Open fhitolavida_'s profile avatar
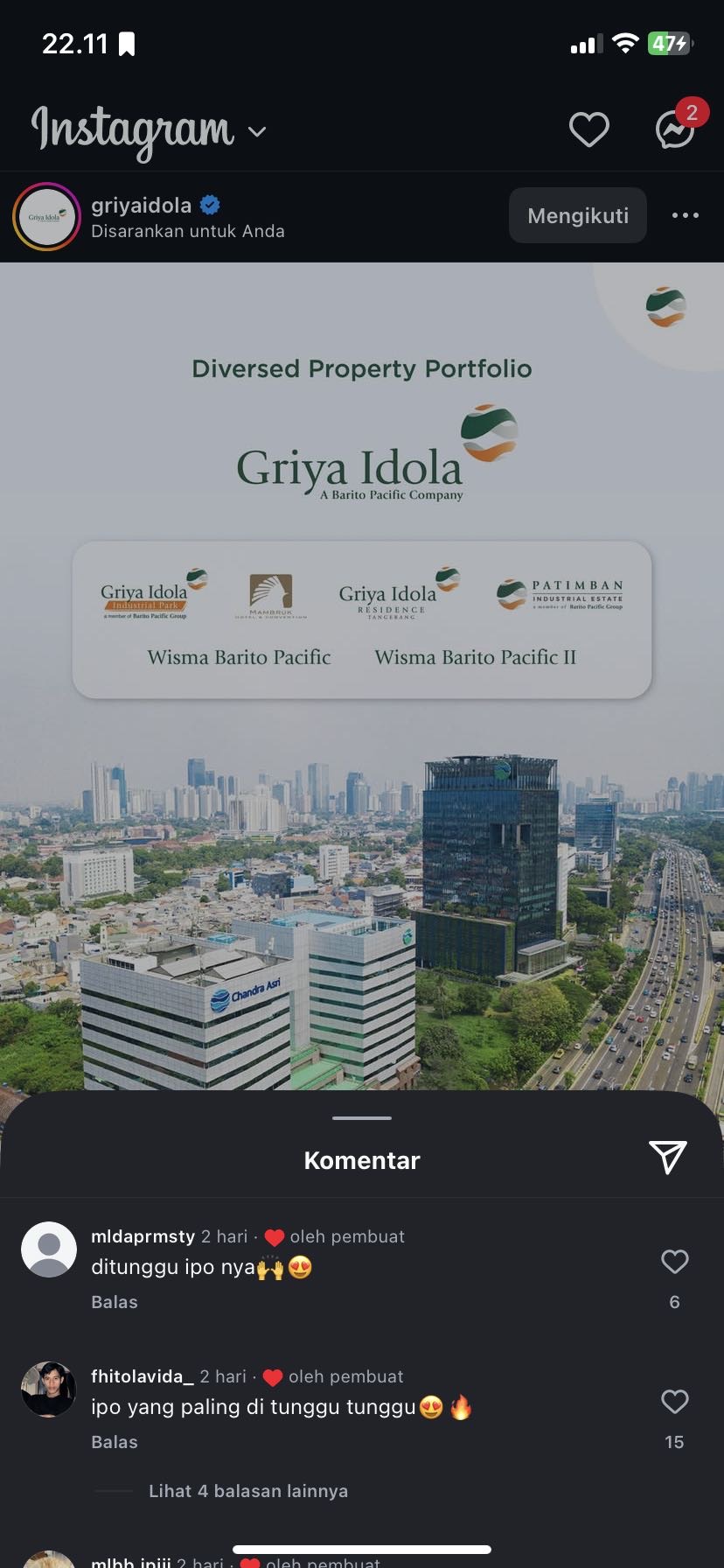The height and width of the screenshot is (1568, 724). tap(49, 1389)
